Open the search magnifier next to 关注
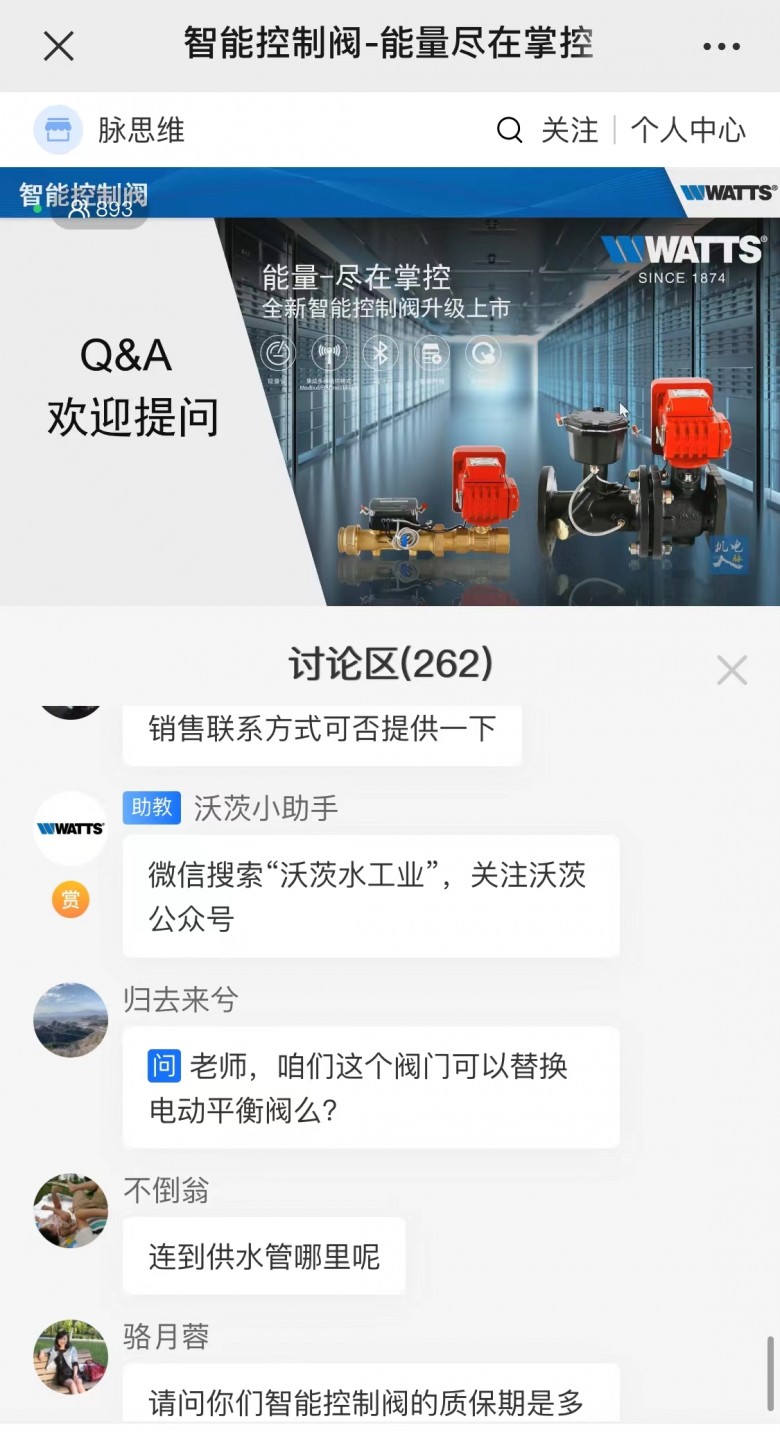The image size is (780, 1432). 510,130
